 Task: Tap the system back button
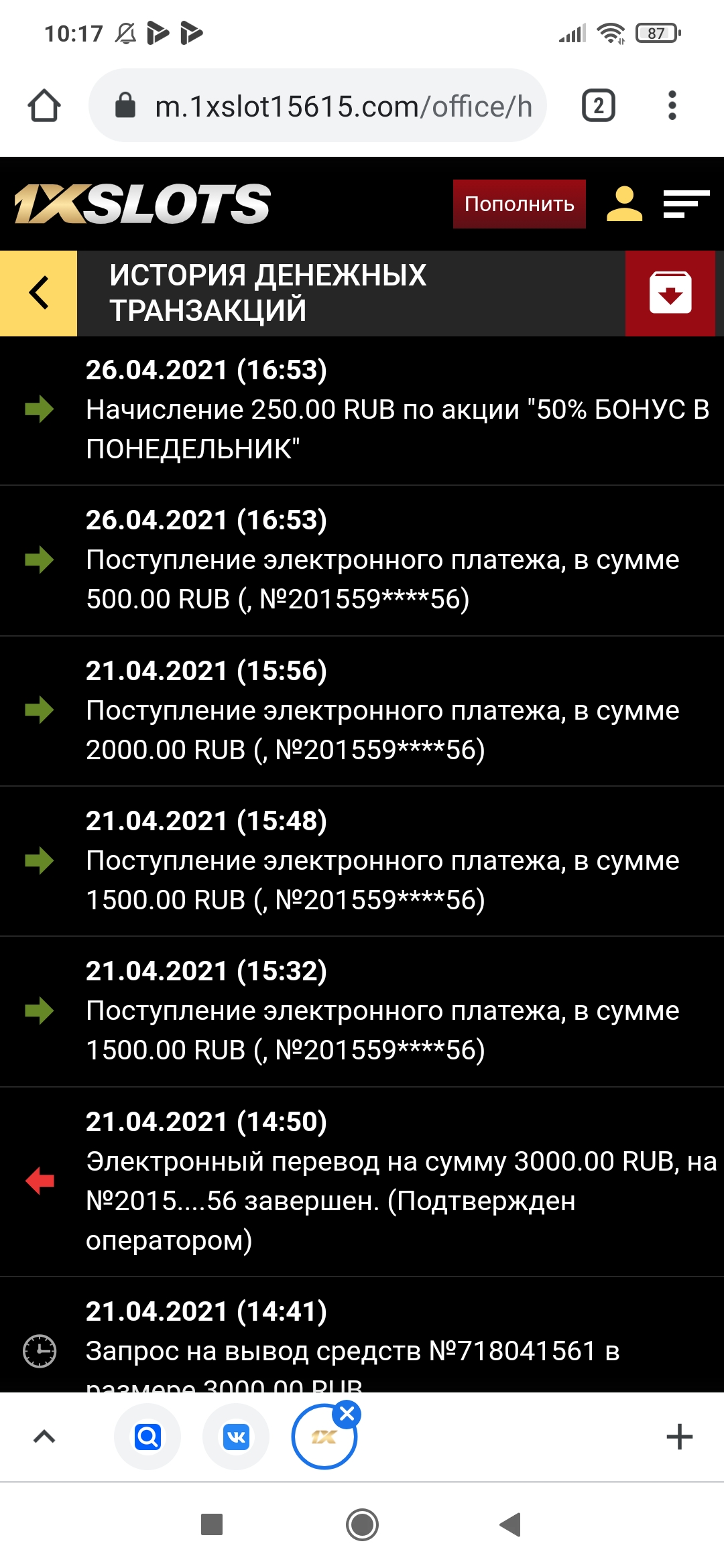click(511, 1524)
